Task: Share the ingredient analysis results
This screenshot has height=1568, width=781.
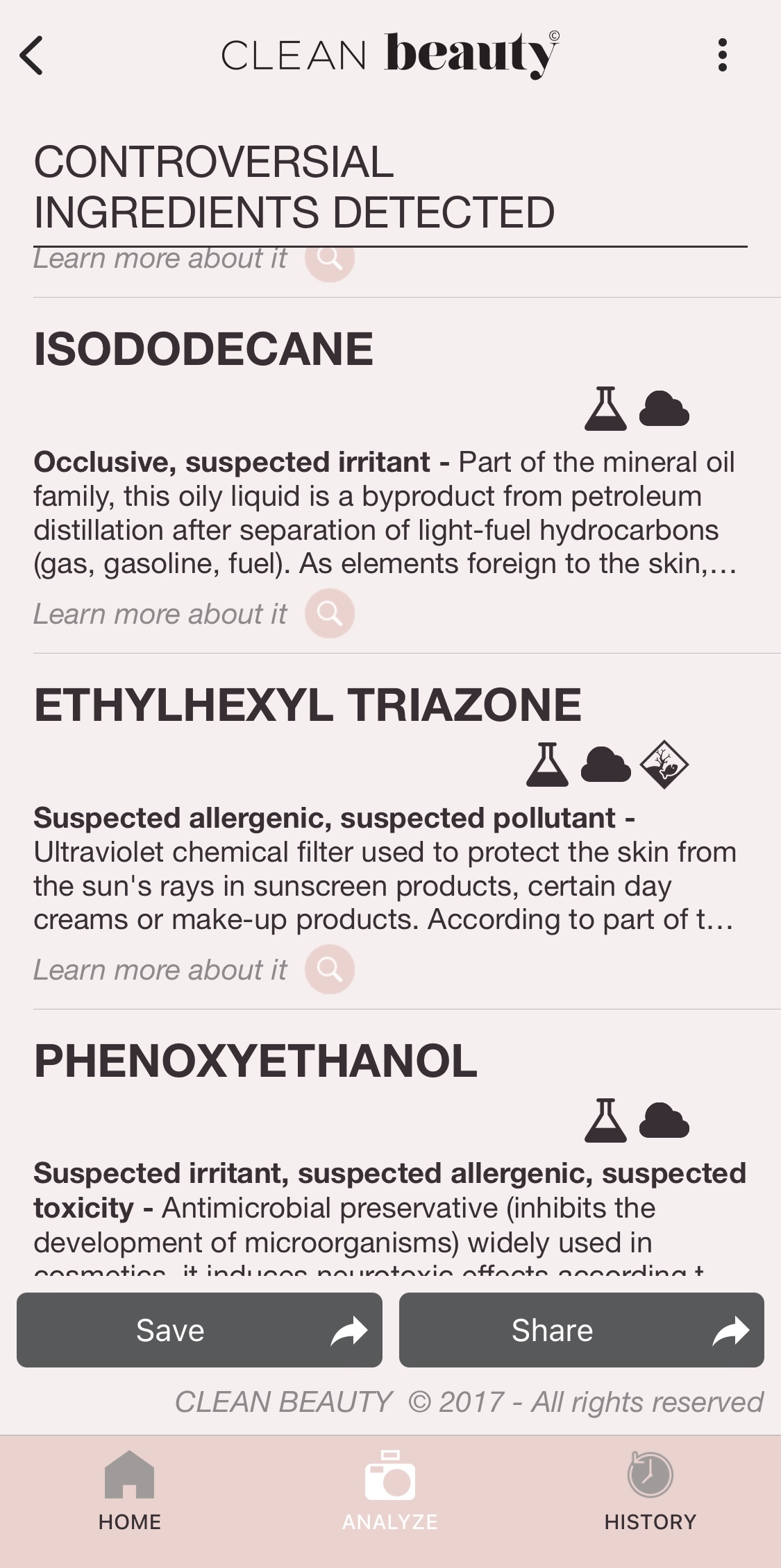Action: [581, 1330]
